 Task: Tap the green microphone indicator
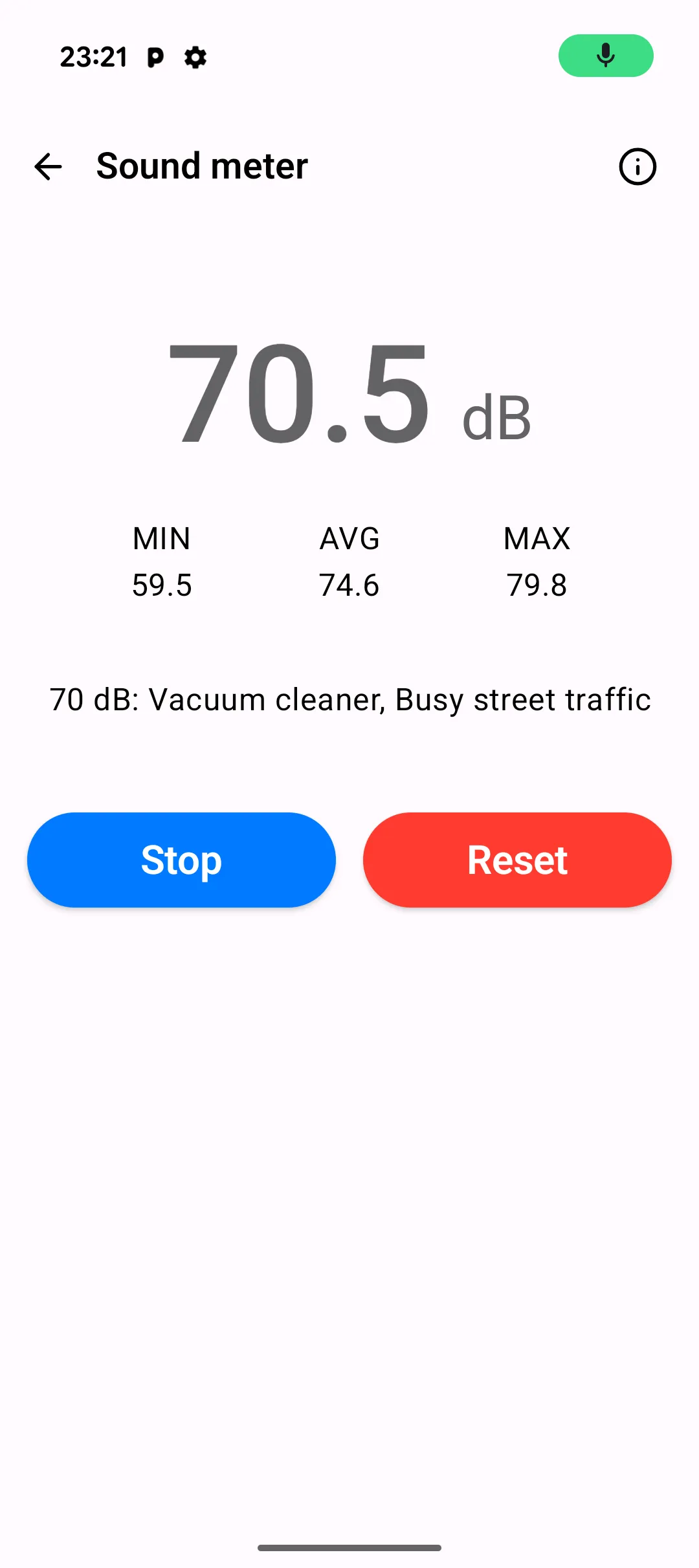click(x=606, y=56)
